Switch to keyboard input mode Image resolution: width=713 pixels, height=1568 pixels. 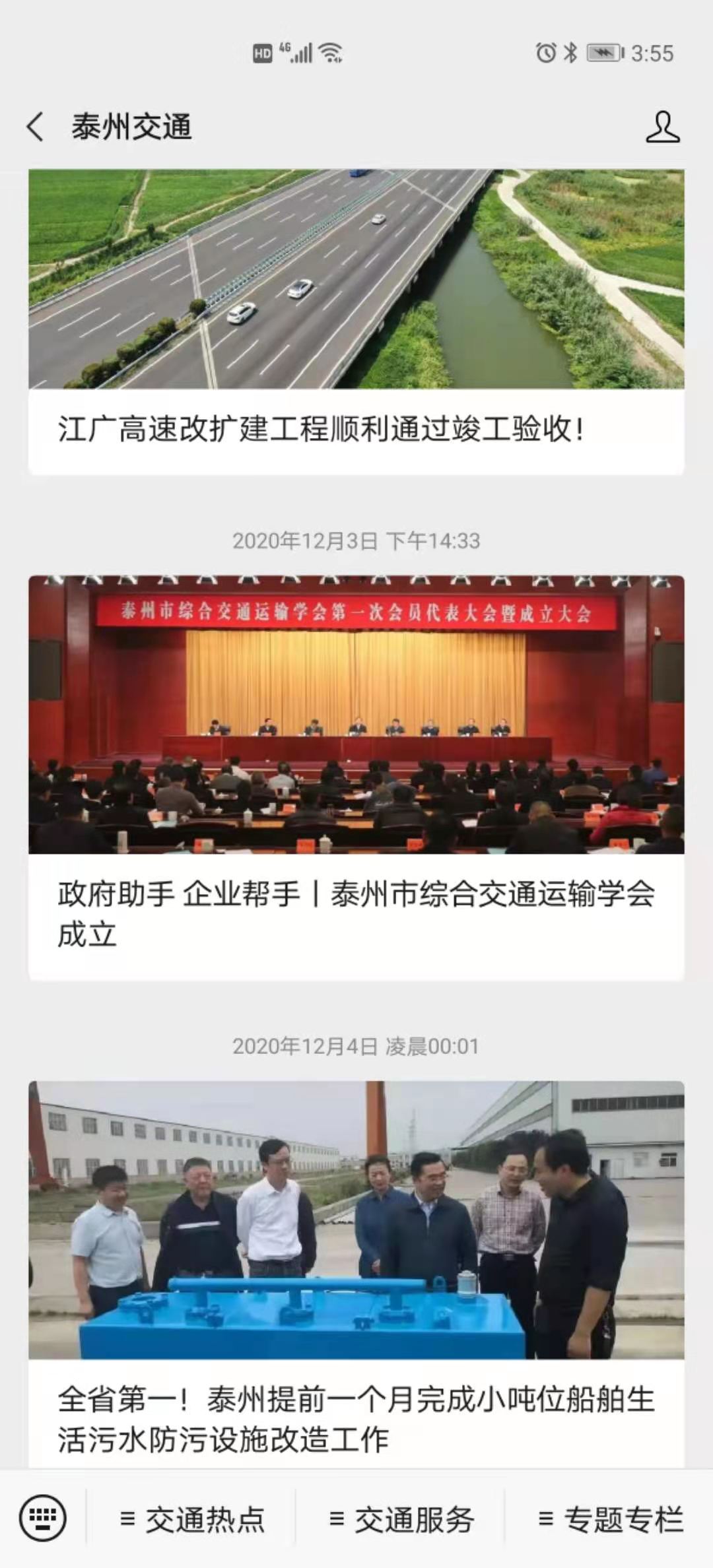tap(43, 1519)
